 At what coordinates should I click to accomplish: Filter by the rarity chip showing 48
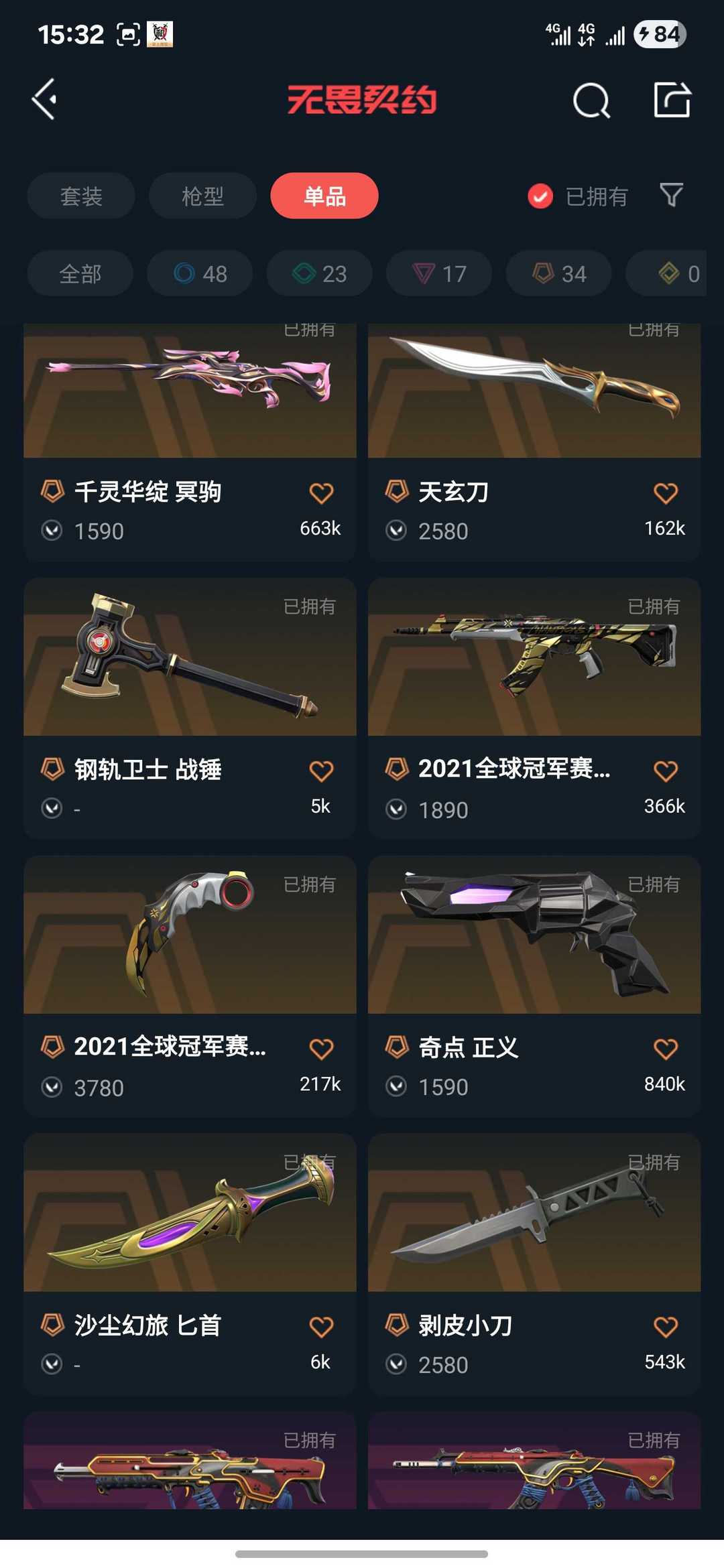[200, 273]
